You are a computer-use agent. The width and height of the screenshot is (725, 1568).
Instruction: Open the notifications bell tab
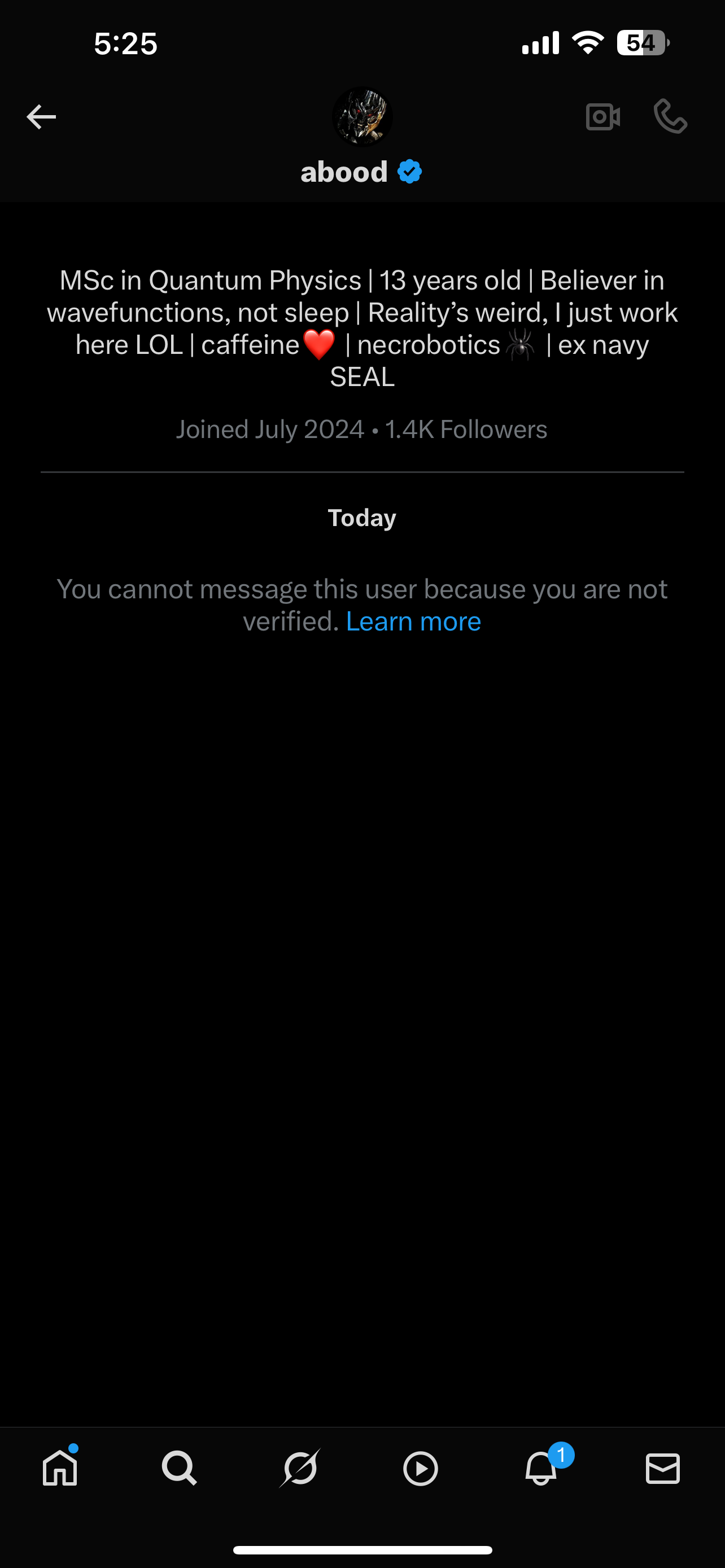[x=540, y=1468]
